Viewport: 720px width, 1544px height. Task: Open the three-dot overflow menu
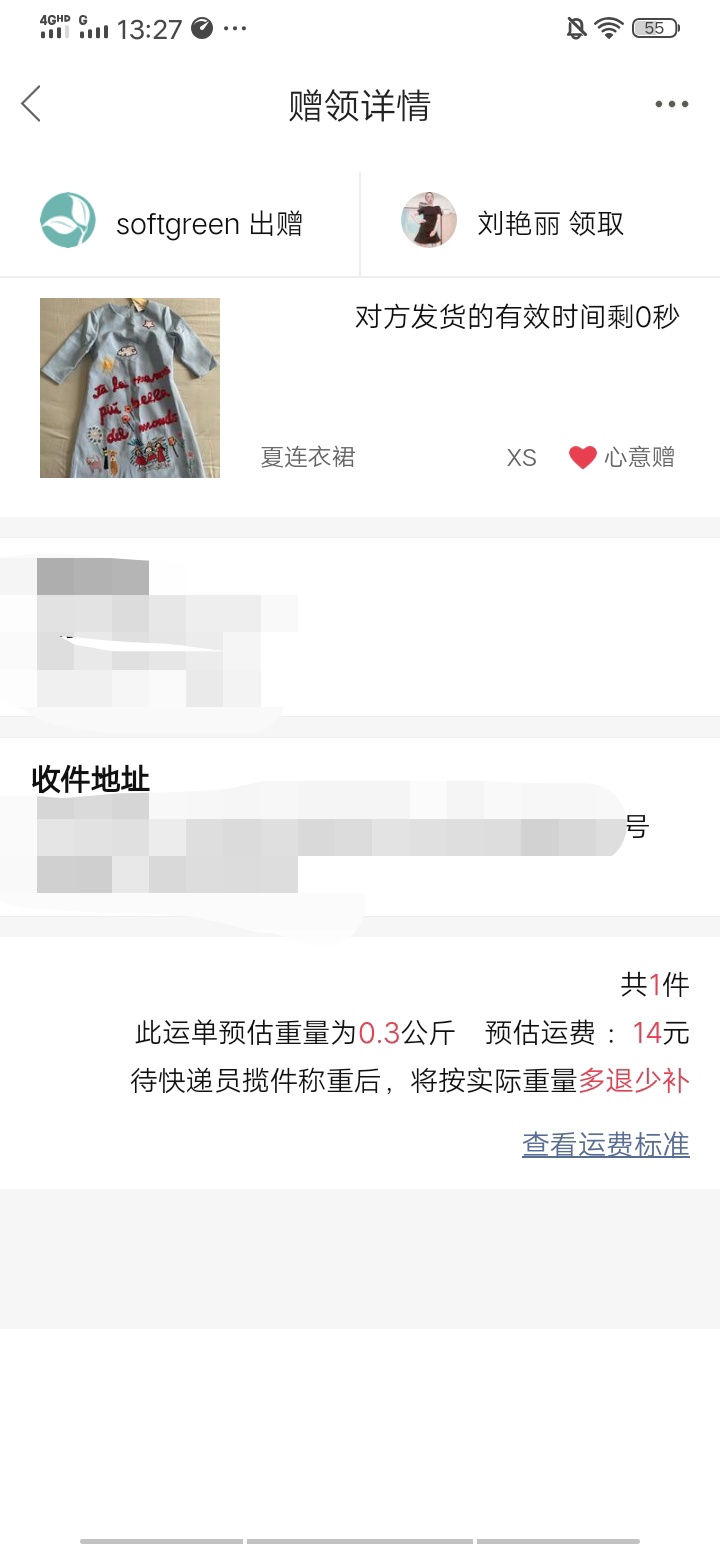pos(671,104)
